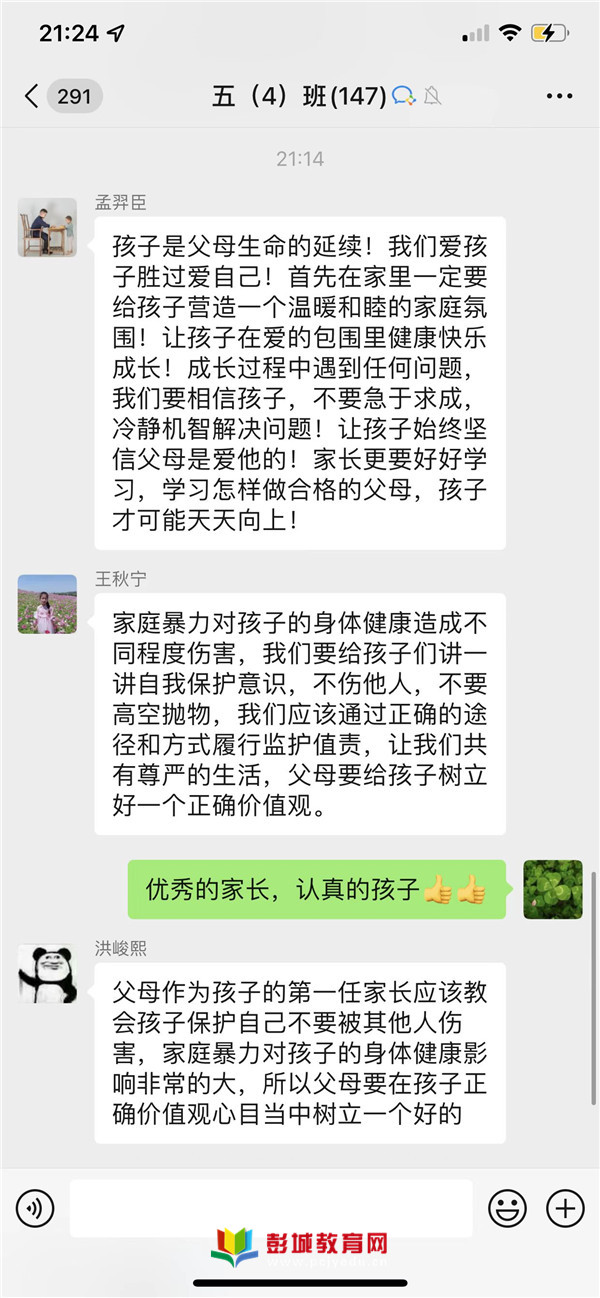Open the emoji picker

click(507, 1209)
